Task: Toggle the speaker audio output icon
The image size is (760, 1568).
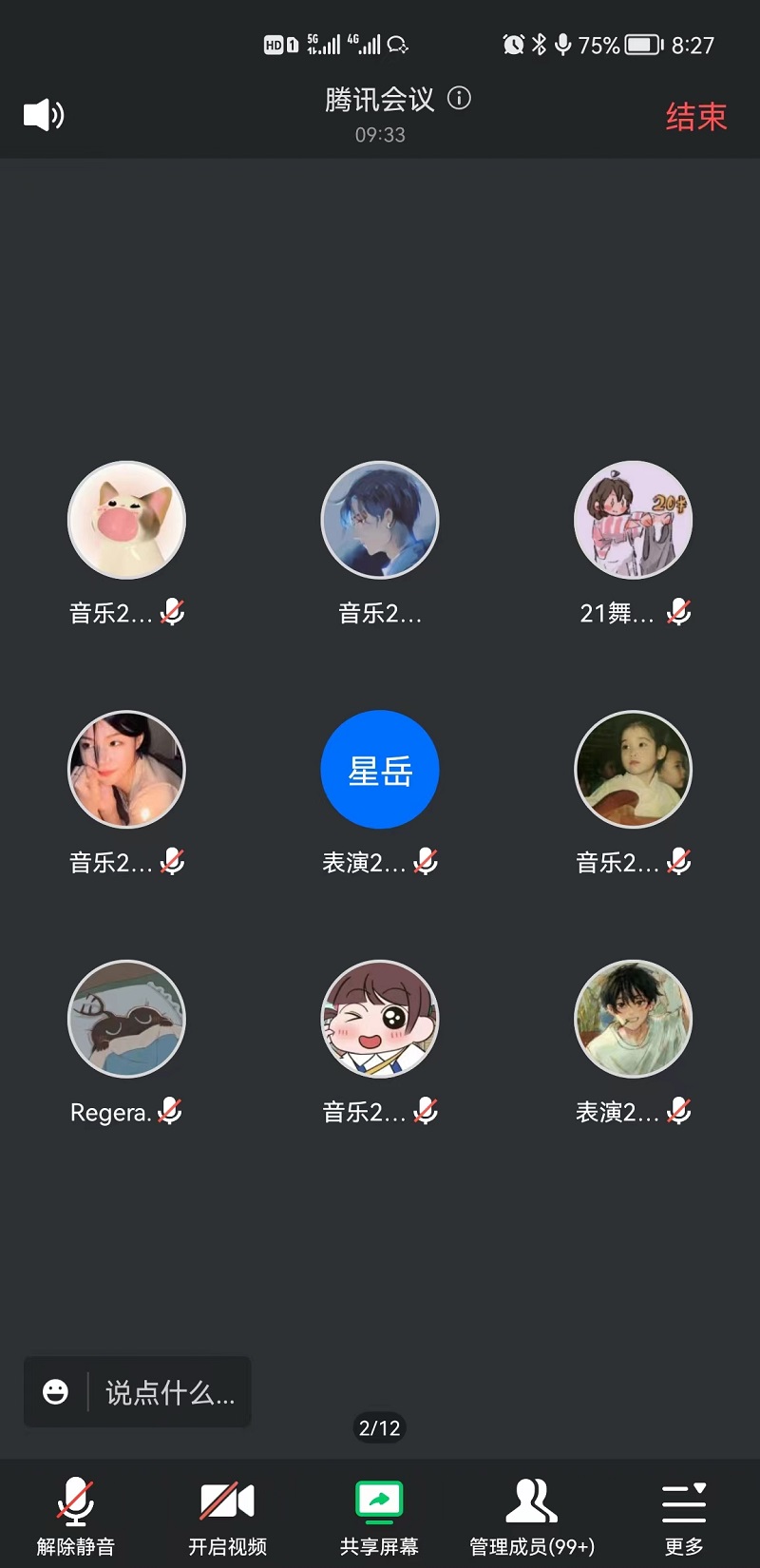Action: pyautogui.click(x=43, y=115)
